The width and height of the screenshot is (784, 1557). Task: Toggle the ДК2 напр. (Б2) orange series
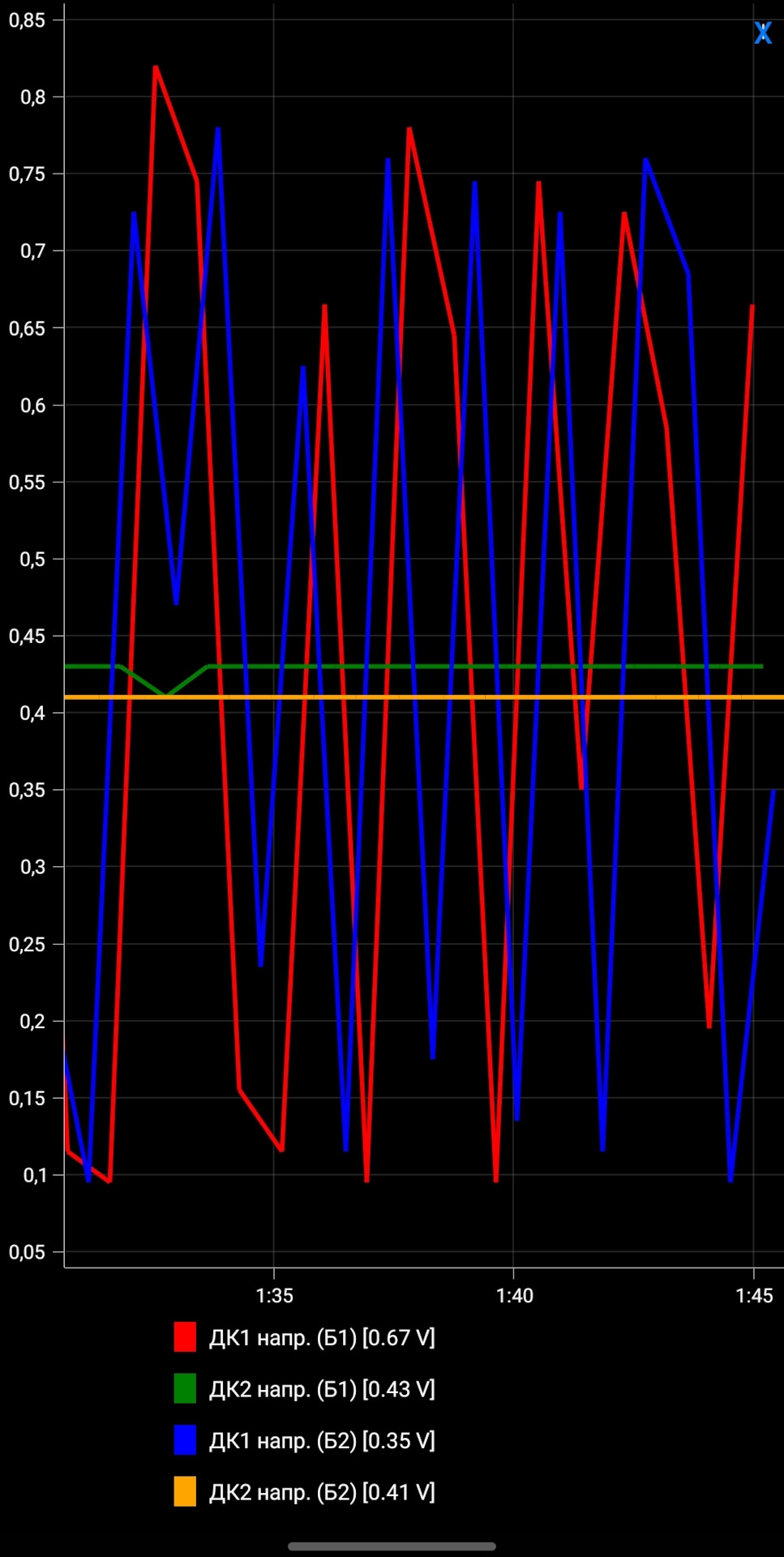(x=305, y=1492)
